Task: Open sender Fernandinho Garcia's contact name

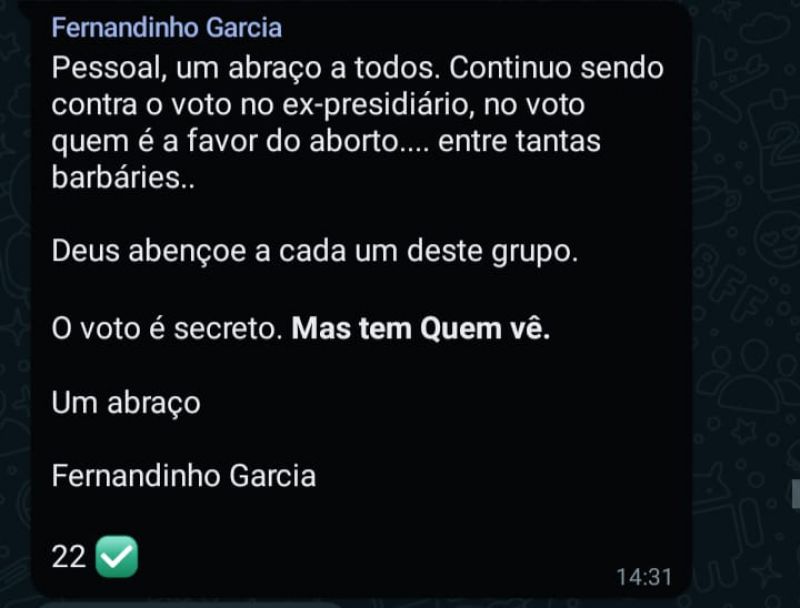Action: coord(166,28)
